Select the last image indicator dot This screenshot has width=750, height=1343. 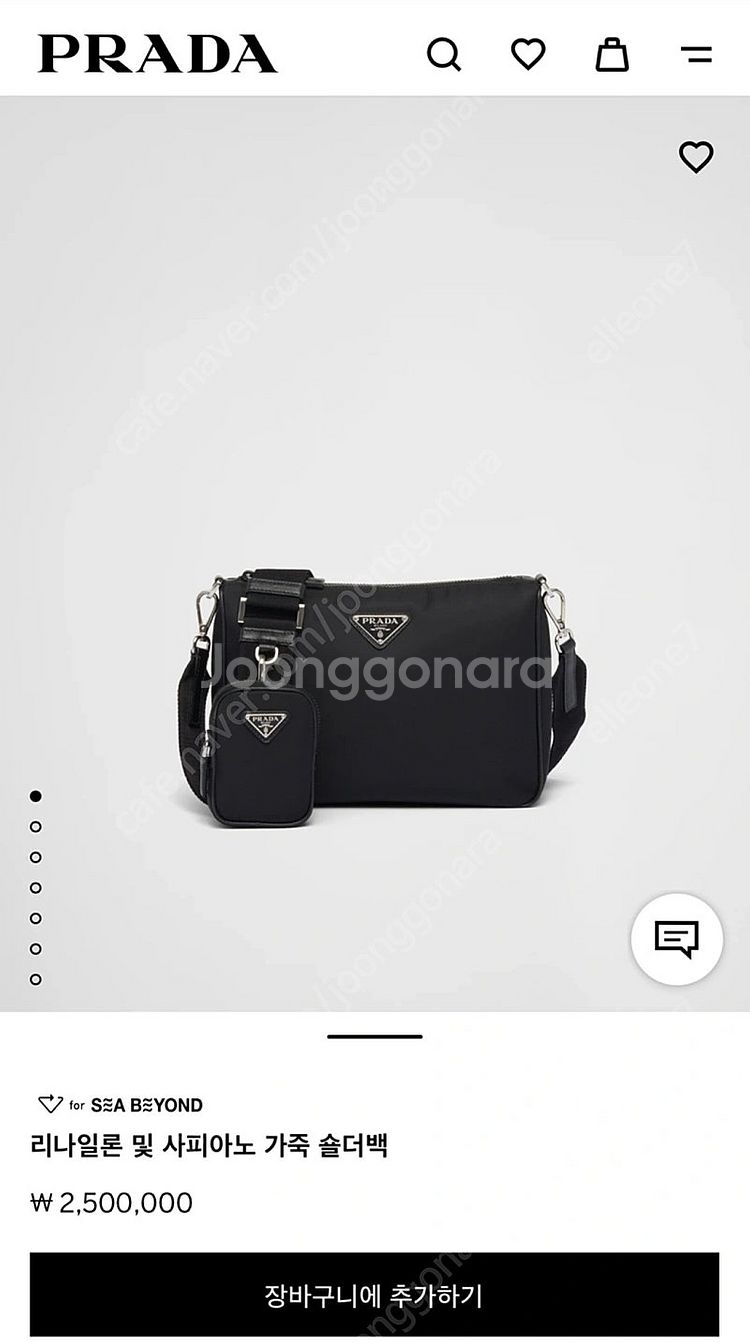tap(36, 979)
